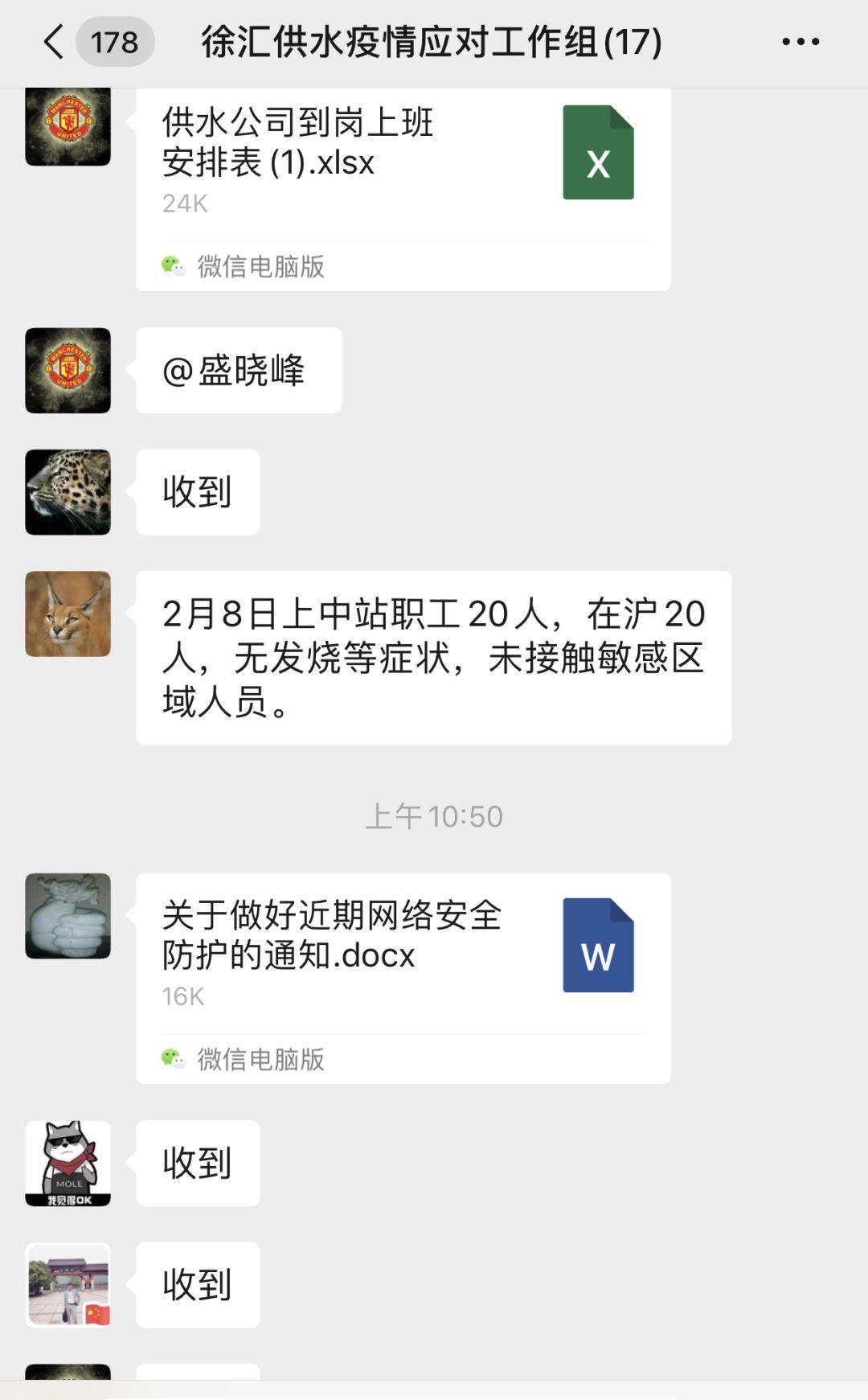Open the group chat options menu
Image resolution: width=868 pixels, height=1400 pixels.
coord(800,42)
